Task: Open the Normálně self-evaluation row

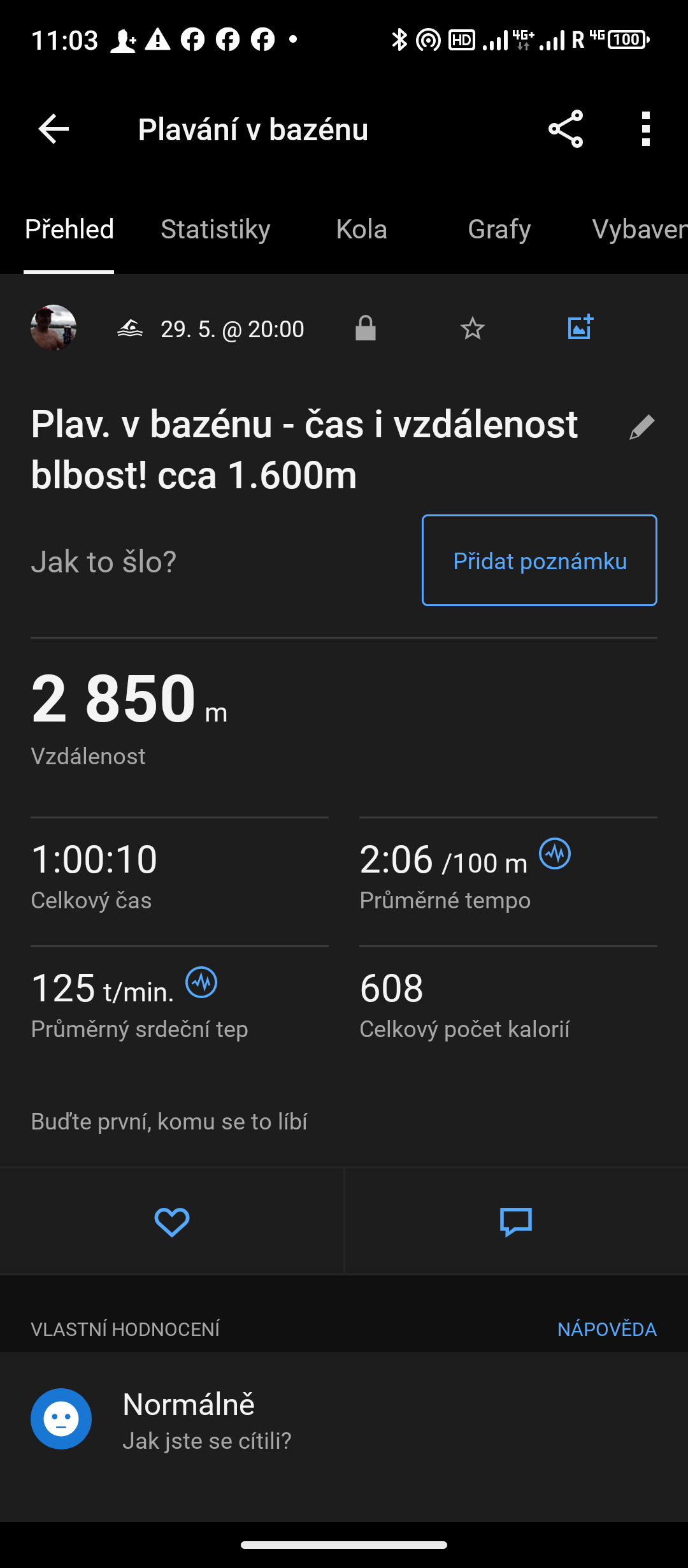Action: pyautogui.click(x=344, y=1420)
